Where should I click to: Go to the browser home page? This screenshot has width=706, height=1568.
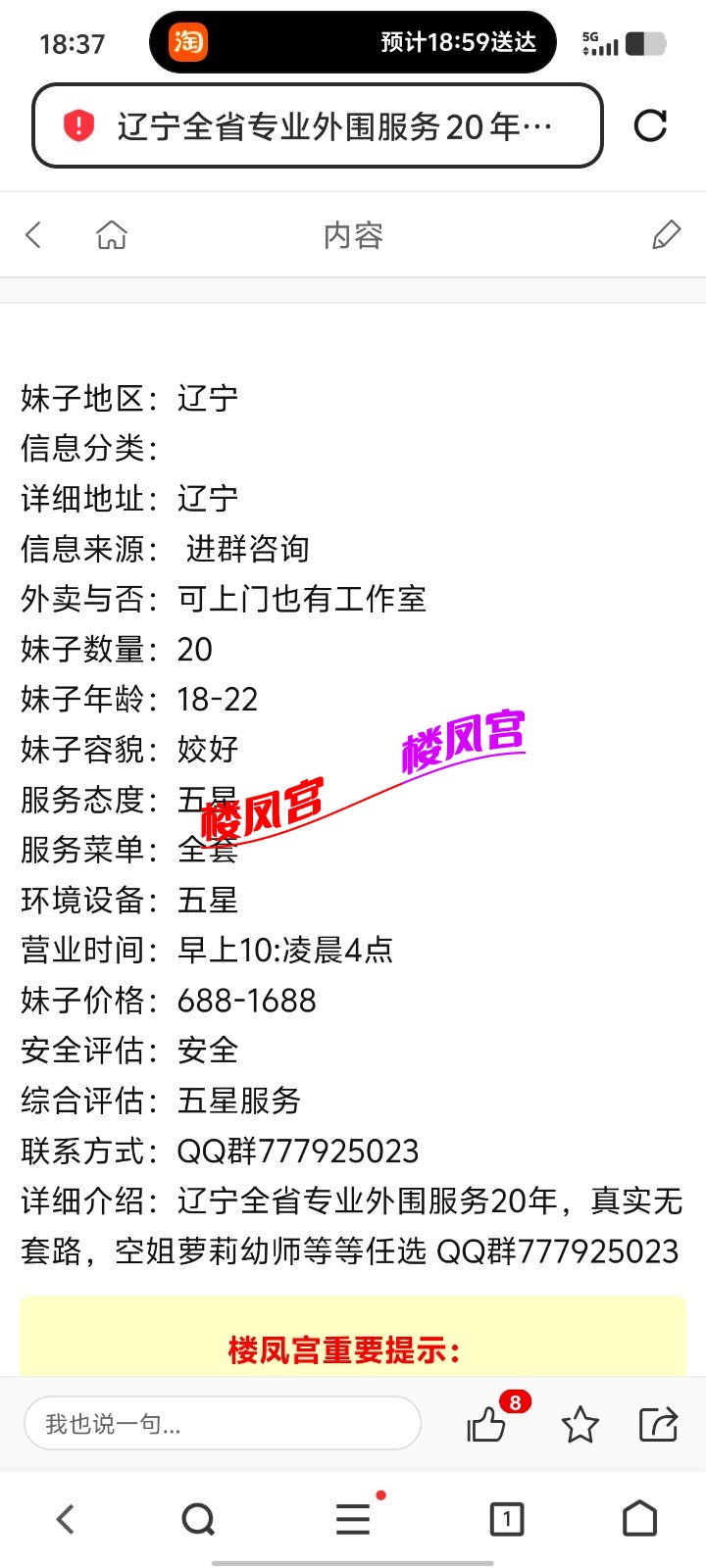639,1519
